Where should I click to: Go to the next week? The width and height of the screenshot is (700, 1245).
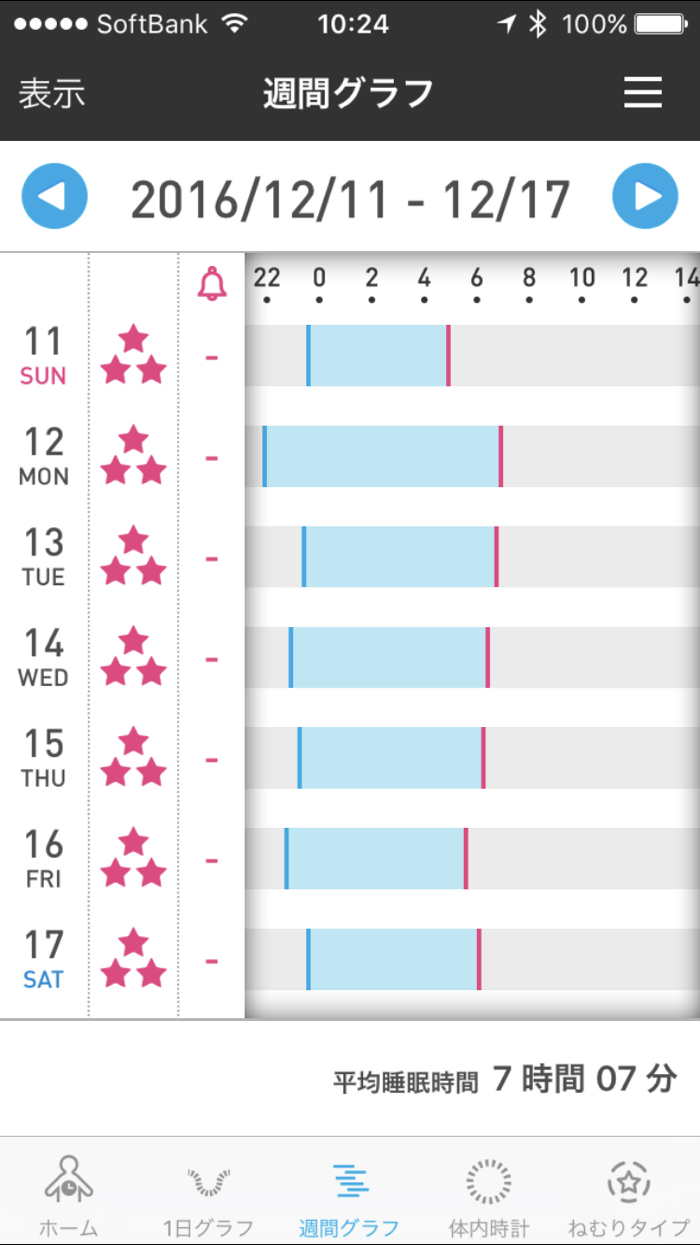point(645,197)
